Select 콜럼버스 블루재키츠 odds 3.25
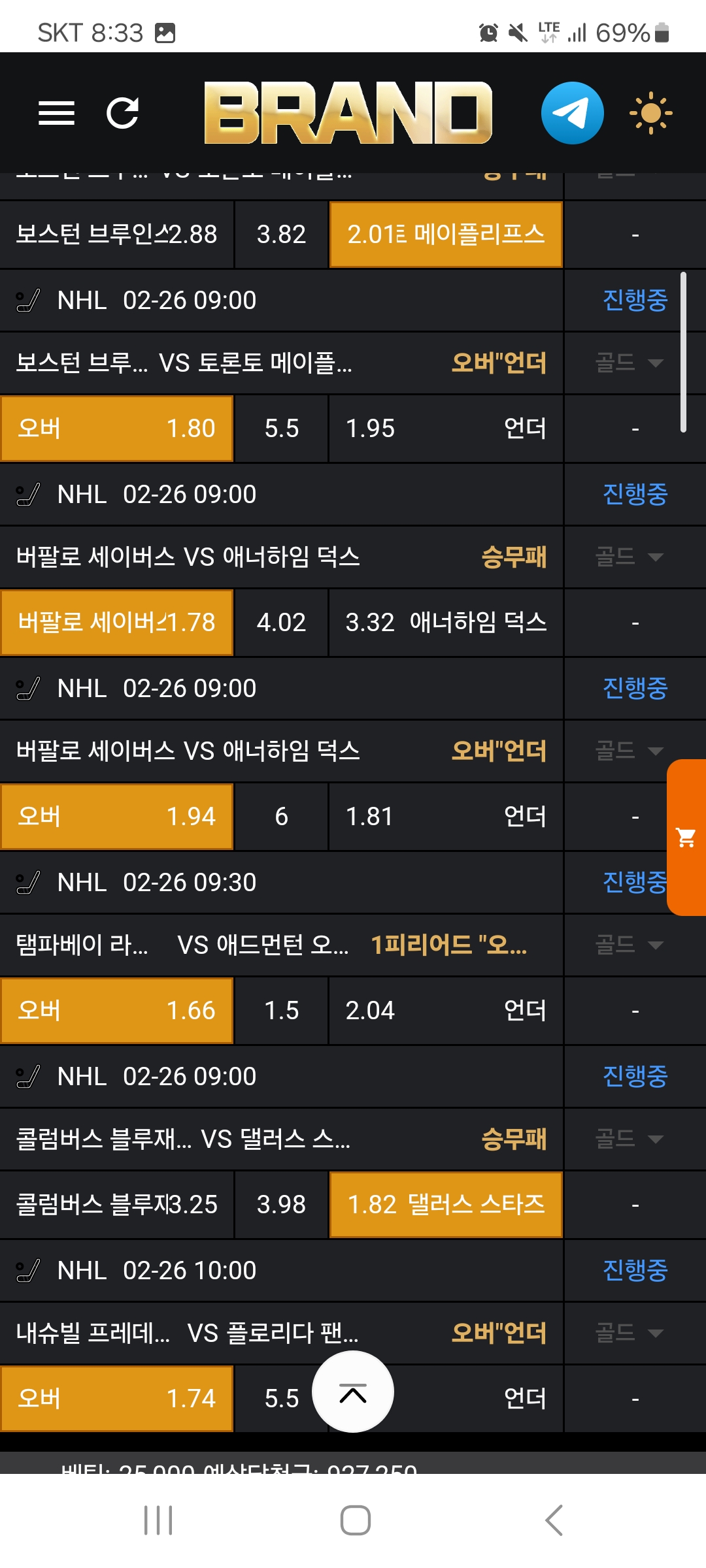Screen dimensions: 706x1568 pyautogui.click(x=116, y=1205)
